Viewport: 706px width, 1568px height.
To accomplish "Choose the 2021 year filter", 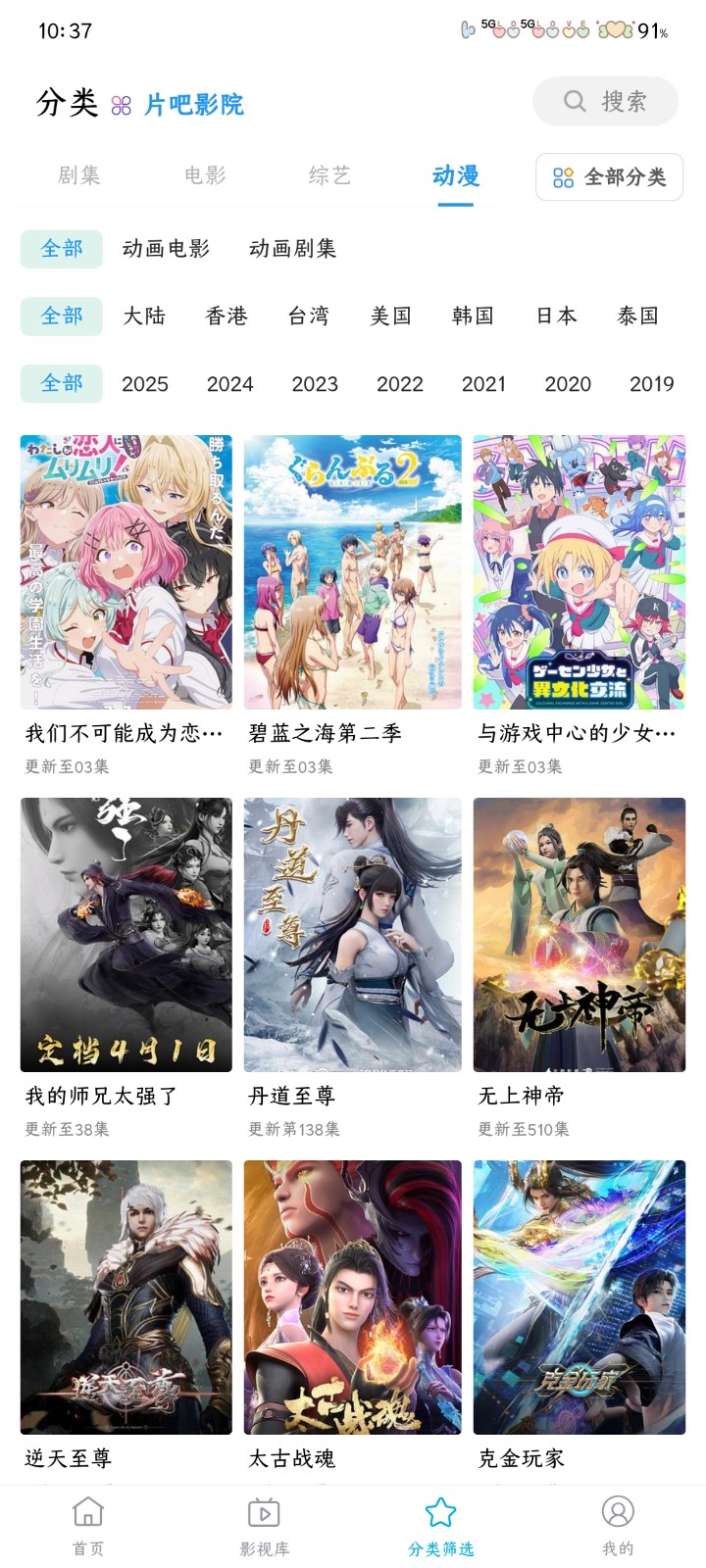I will [x=483, y=383].
